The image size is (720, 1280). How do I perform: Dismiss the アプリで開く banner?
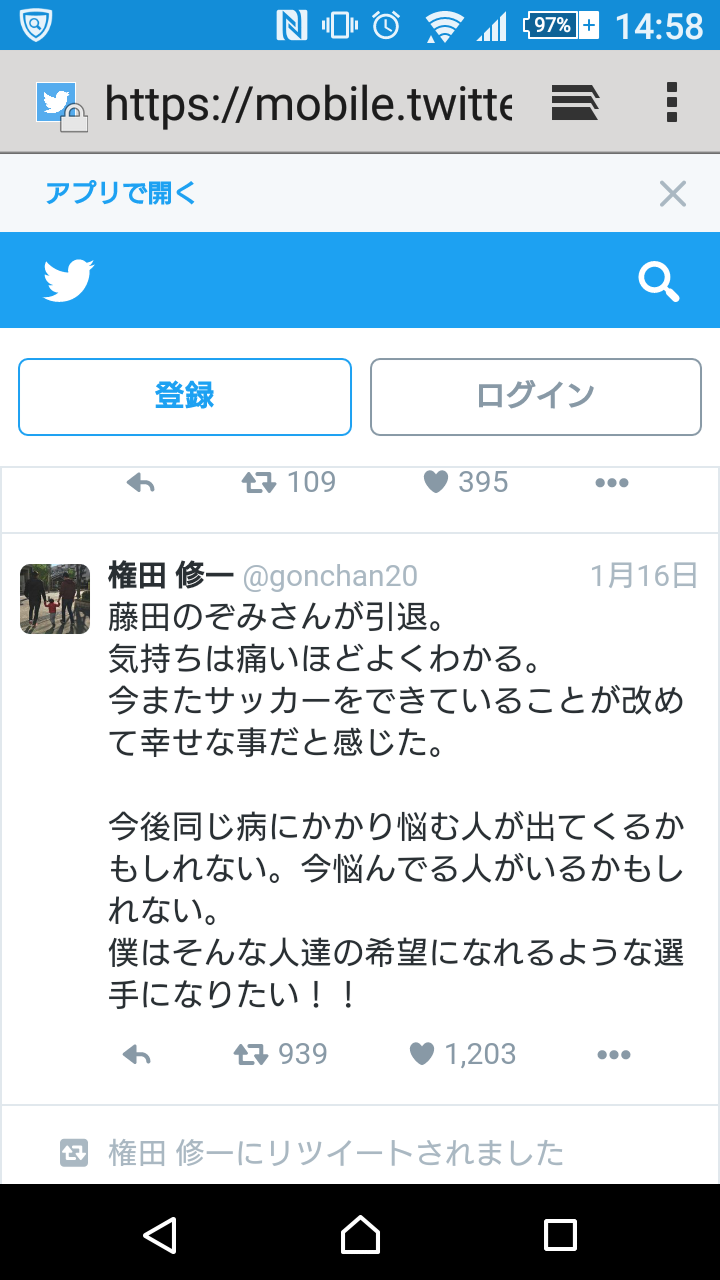pyautogui.click(x=673, y=193)
